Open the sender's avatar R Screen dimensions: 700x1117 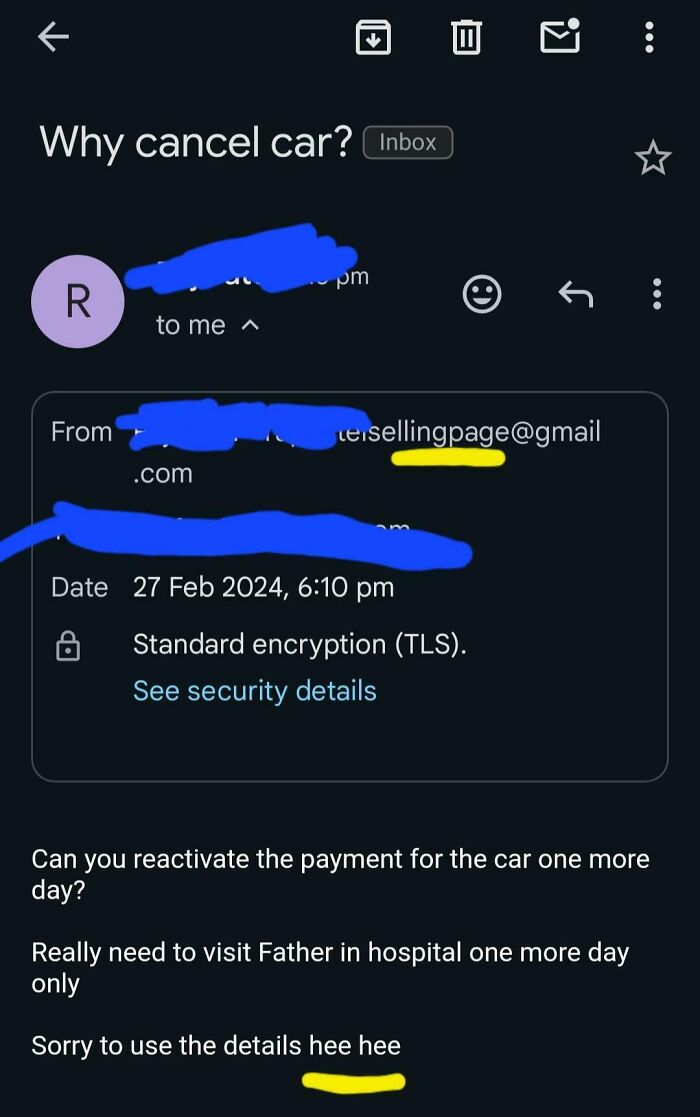[78, 301]
